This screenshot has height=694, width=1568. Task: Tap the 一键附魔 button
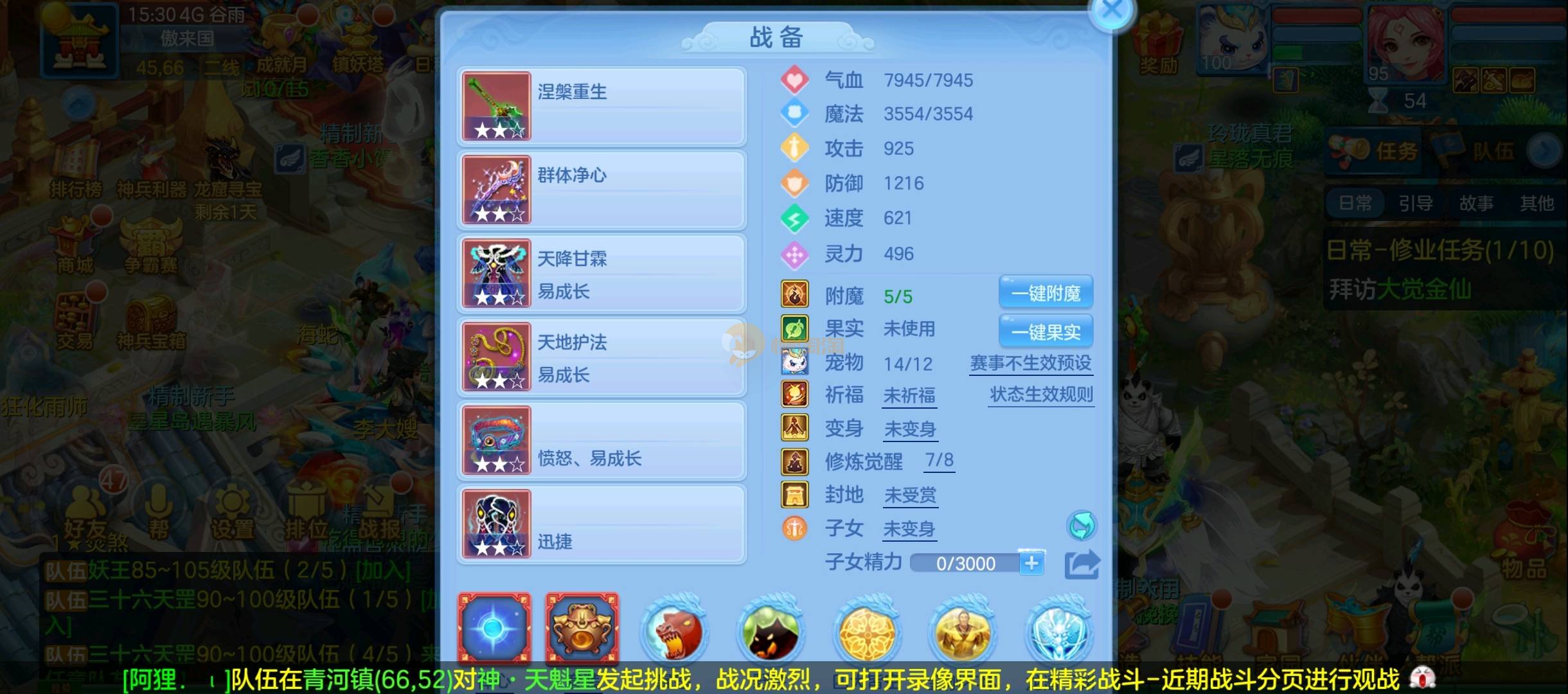point(1046,294)
